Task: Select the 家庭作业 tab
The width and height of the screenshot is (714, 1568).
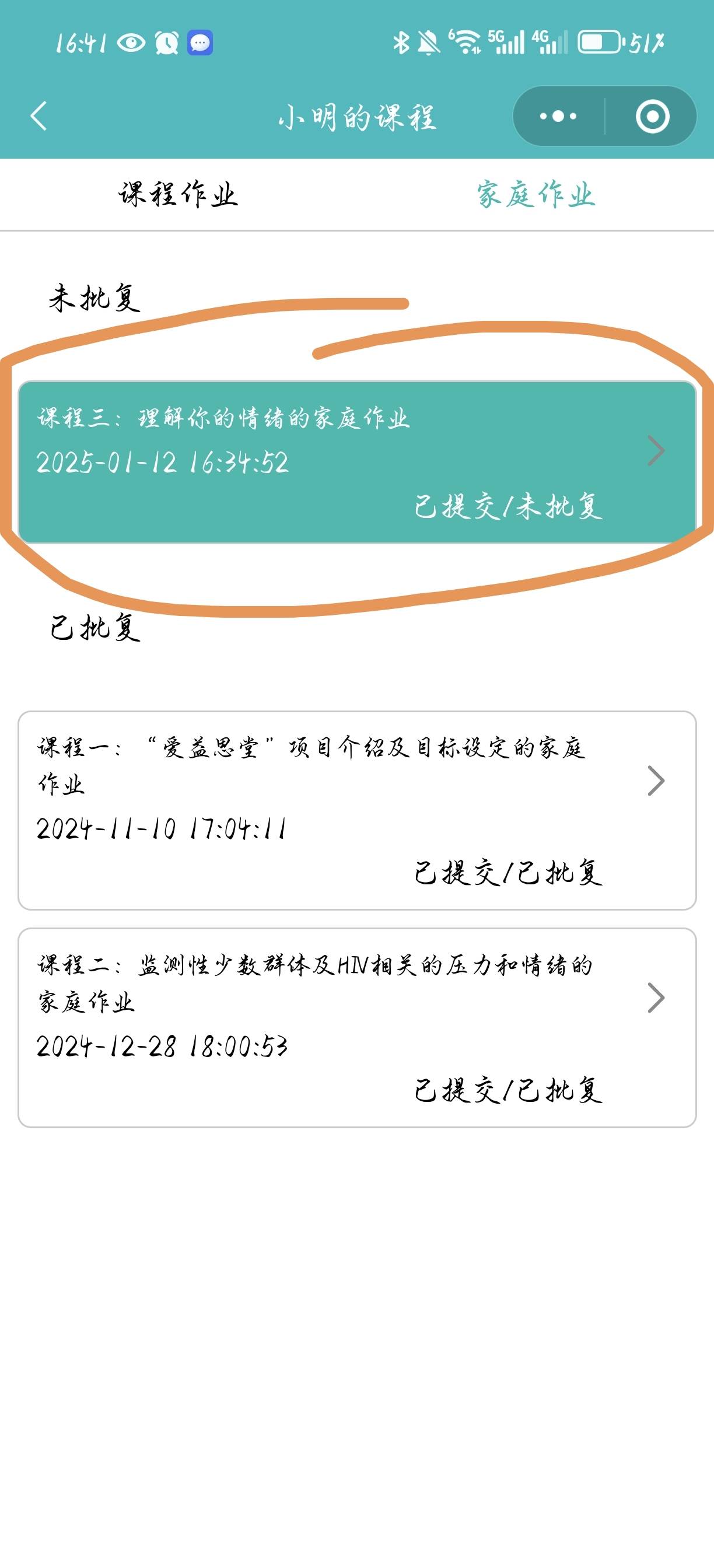Action: (535, 195)
